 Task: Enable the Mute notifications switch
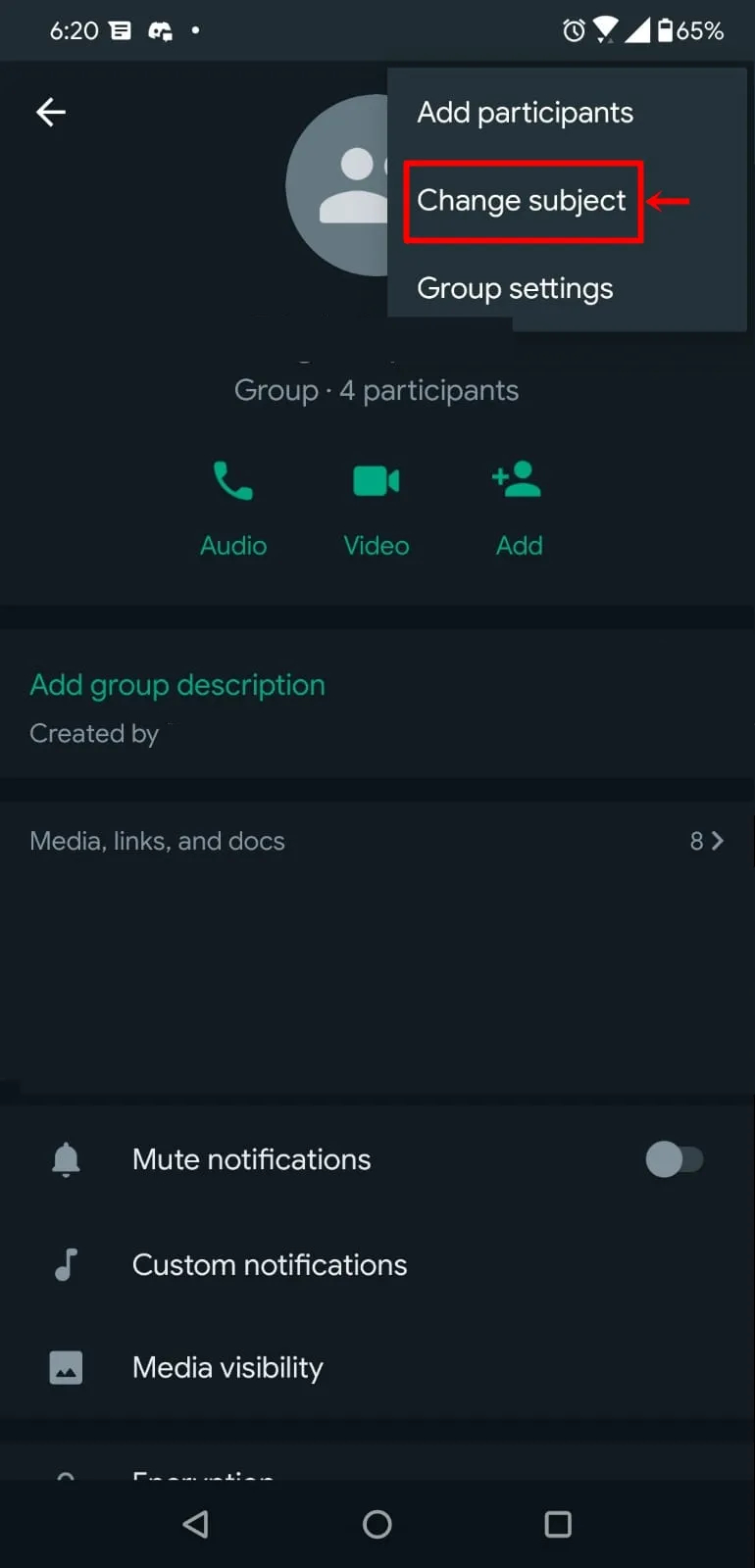(x=676, y=1159)
